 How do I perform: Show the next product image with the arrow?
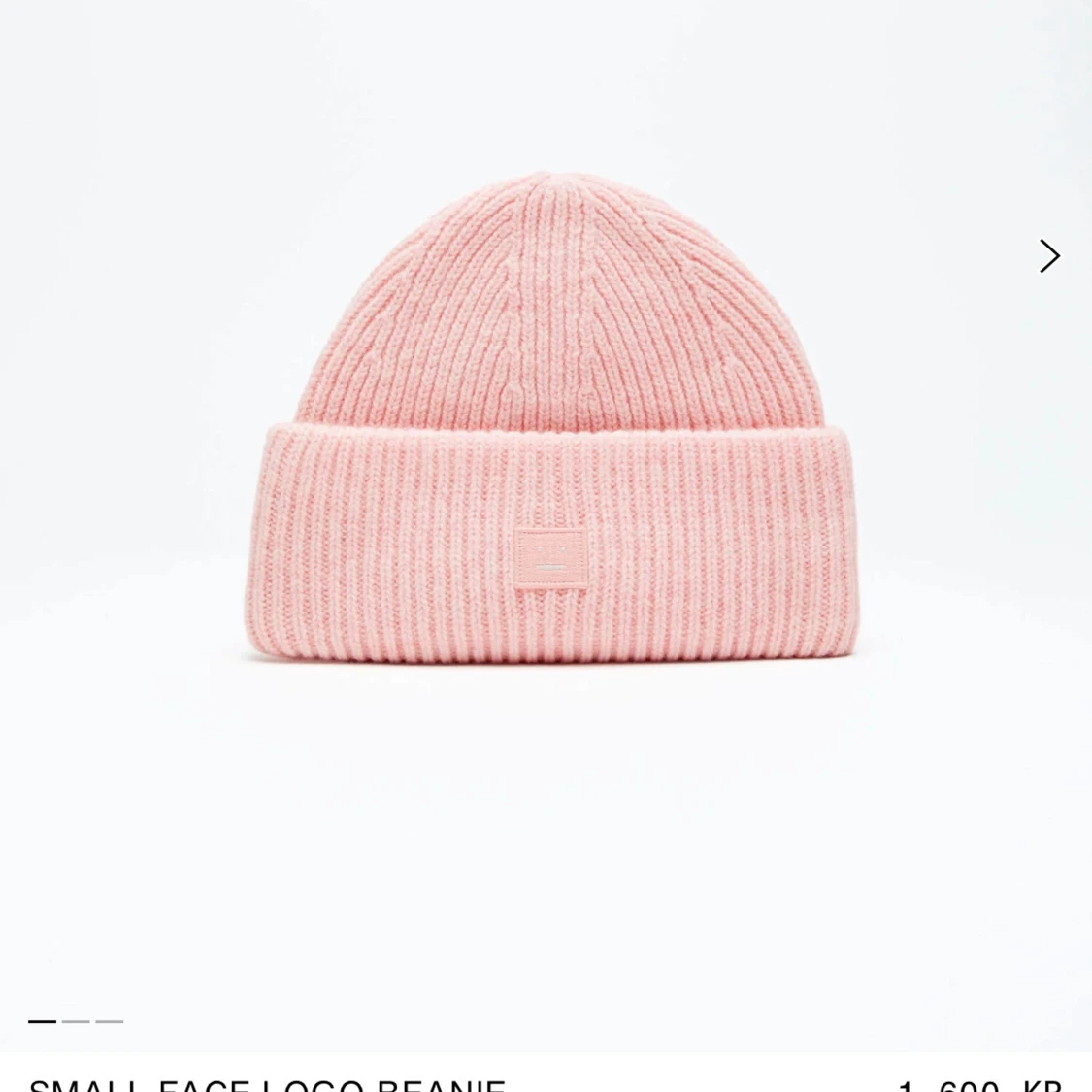pos(1049,256)
